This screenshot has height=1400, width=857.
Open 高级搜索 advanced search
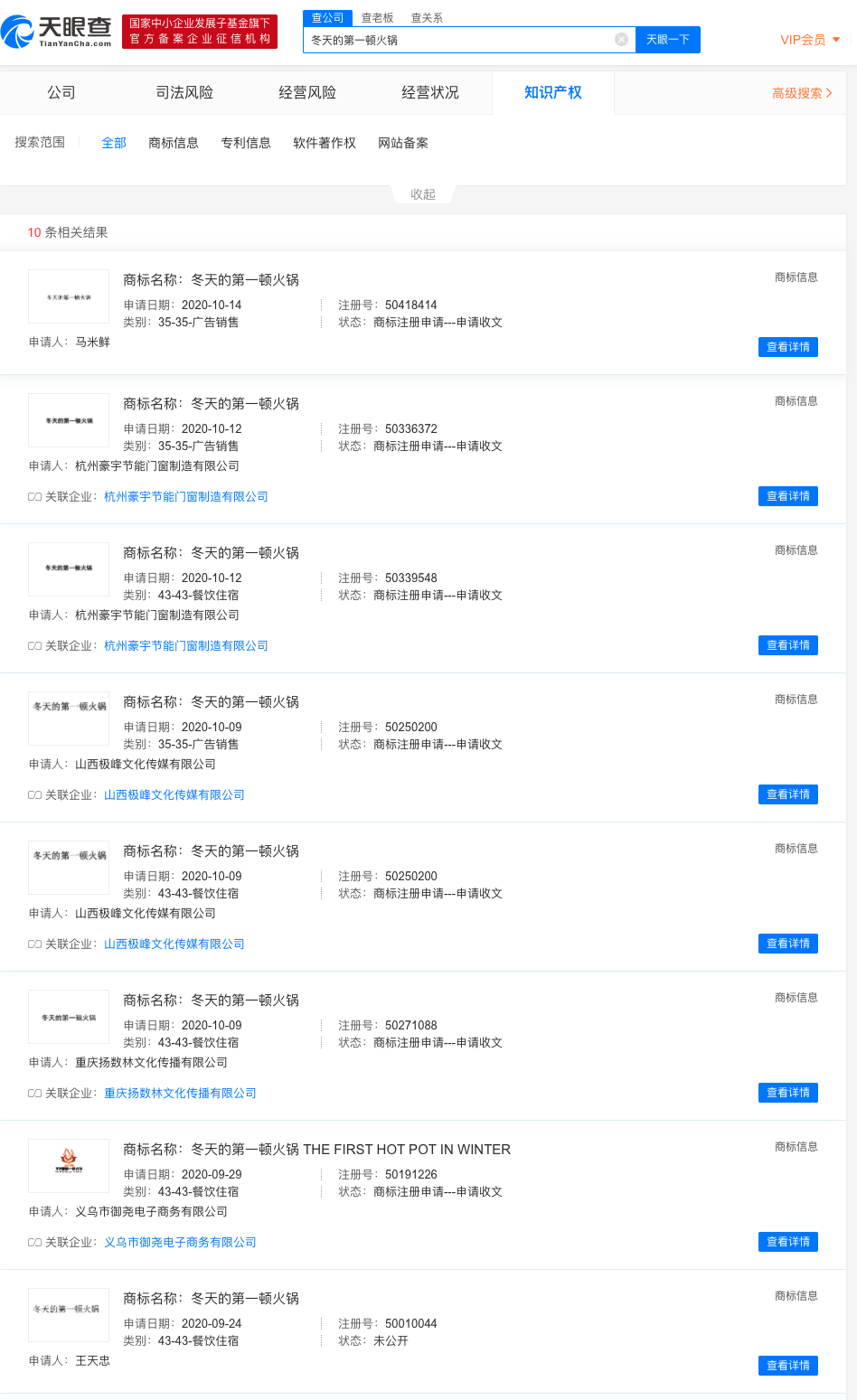802,93
